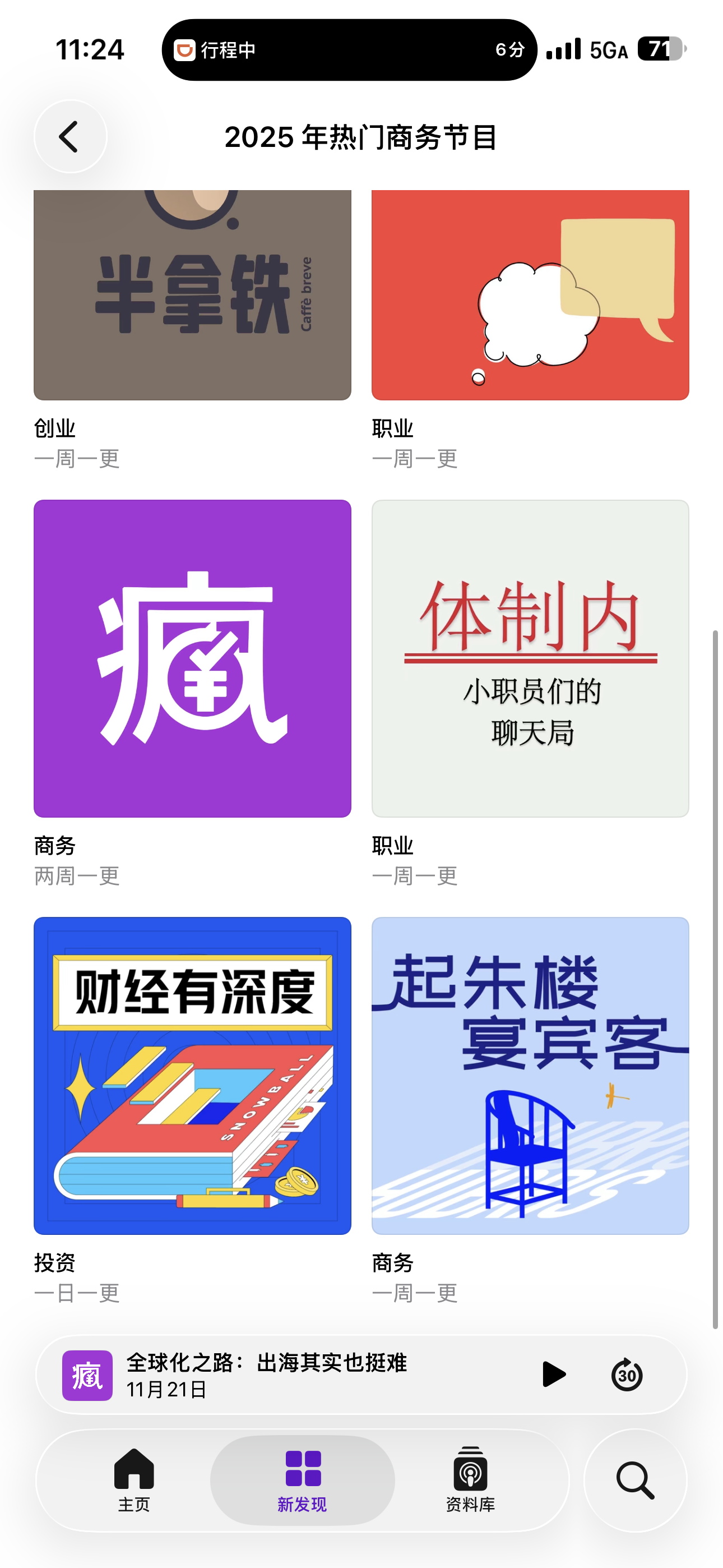Open the purple 疯 podcast cover
The height and width of the screenshot is (1568, 723).
coord(192,658)
